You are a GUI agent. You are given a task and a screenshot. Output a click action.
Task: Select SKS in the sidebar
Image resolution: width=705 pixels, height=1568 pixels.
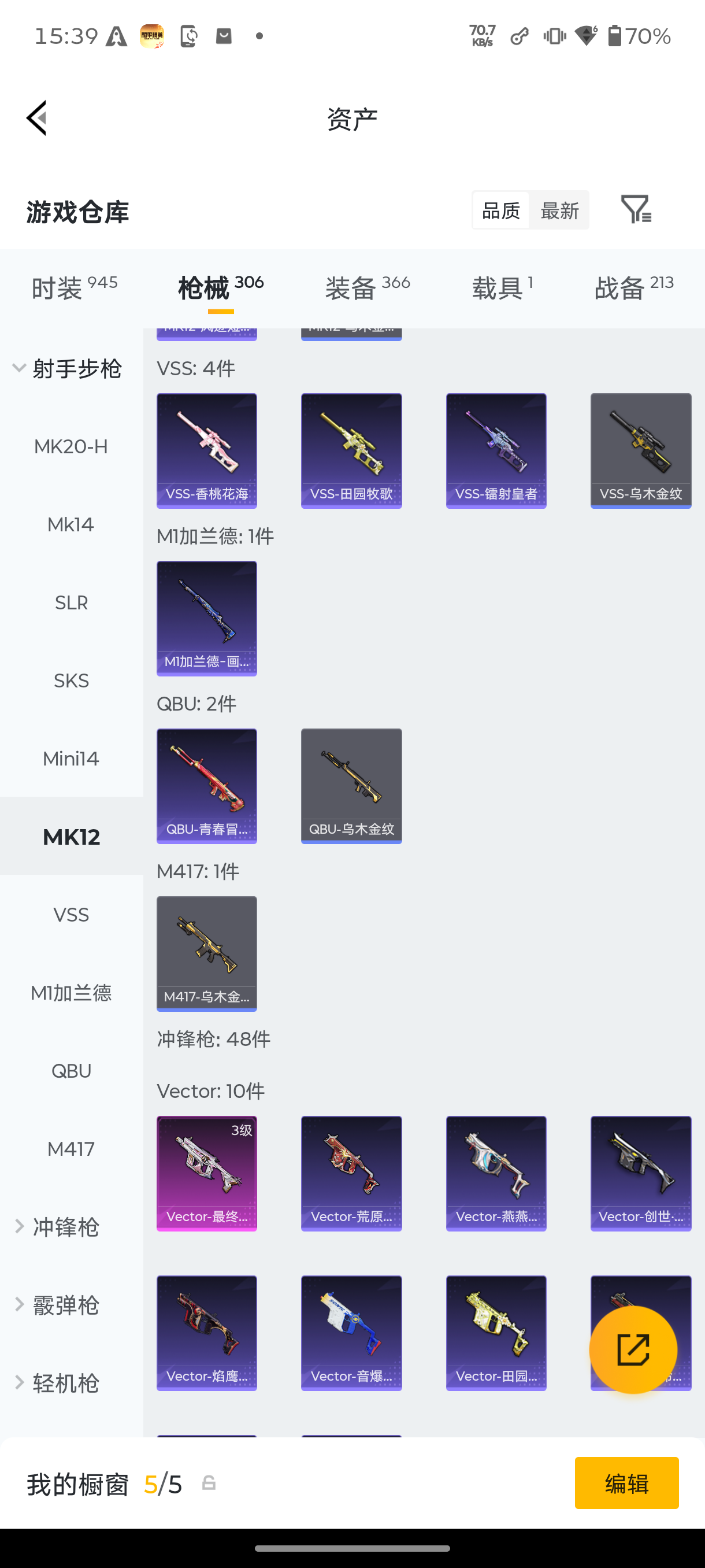[x=71, y=681]
